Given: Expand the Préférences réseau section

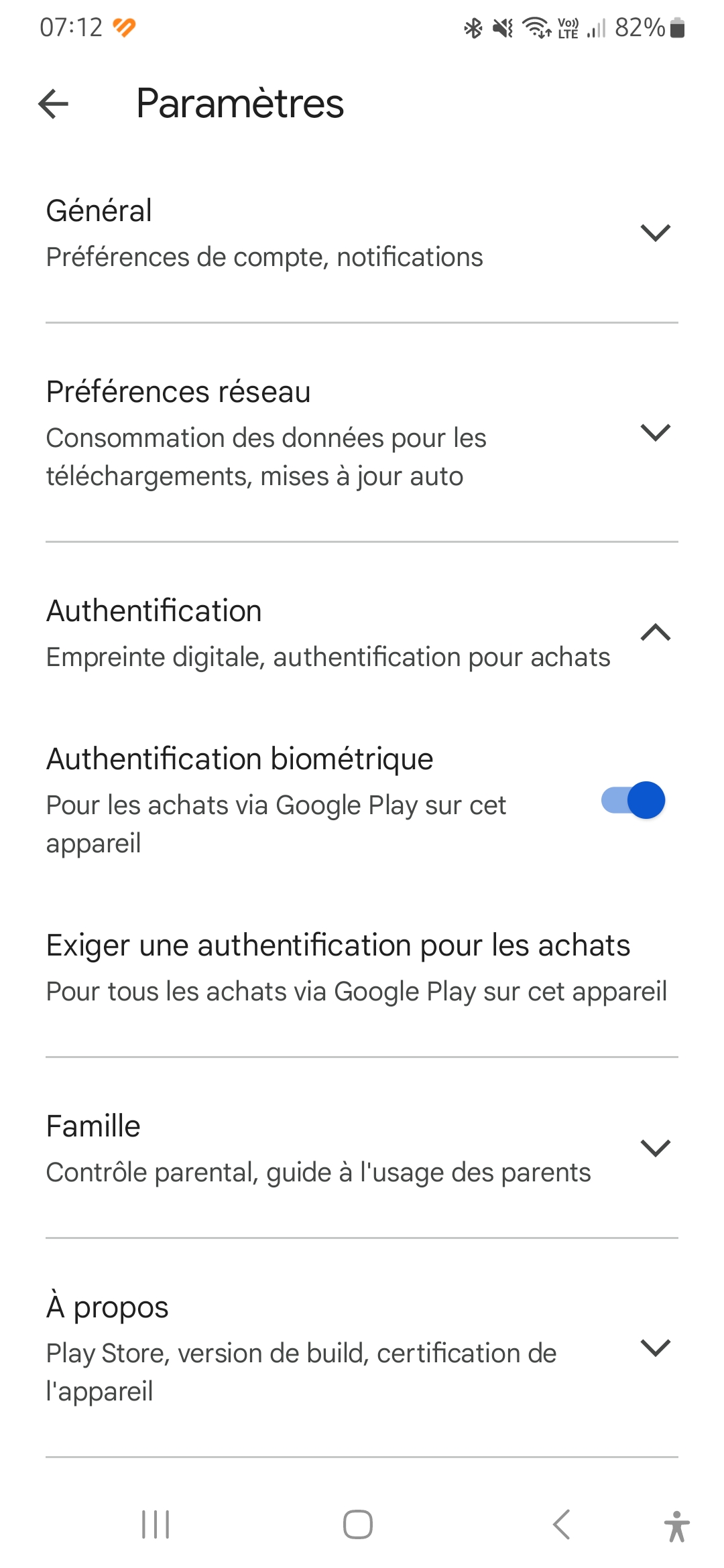Looking at the screenshot, I should (656, 432).
